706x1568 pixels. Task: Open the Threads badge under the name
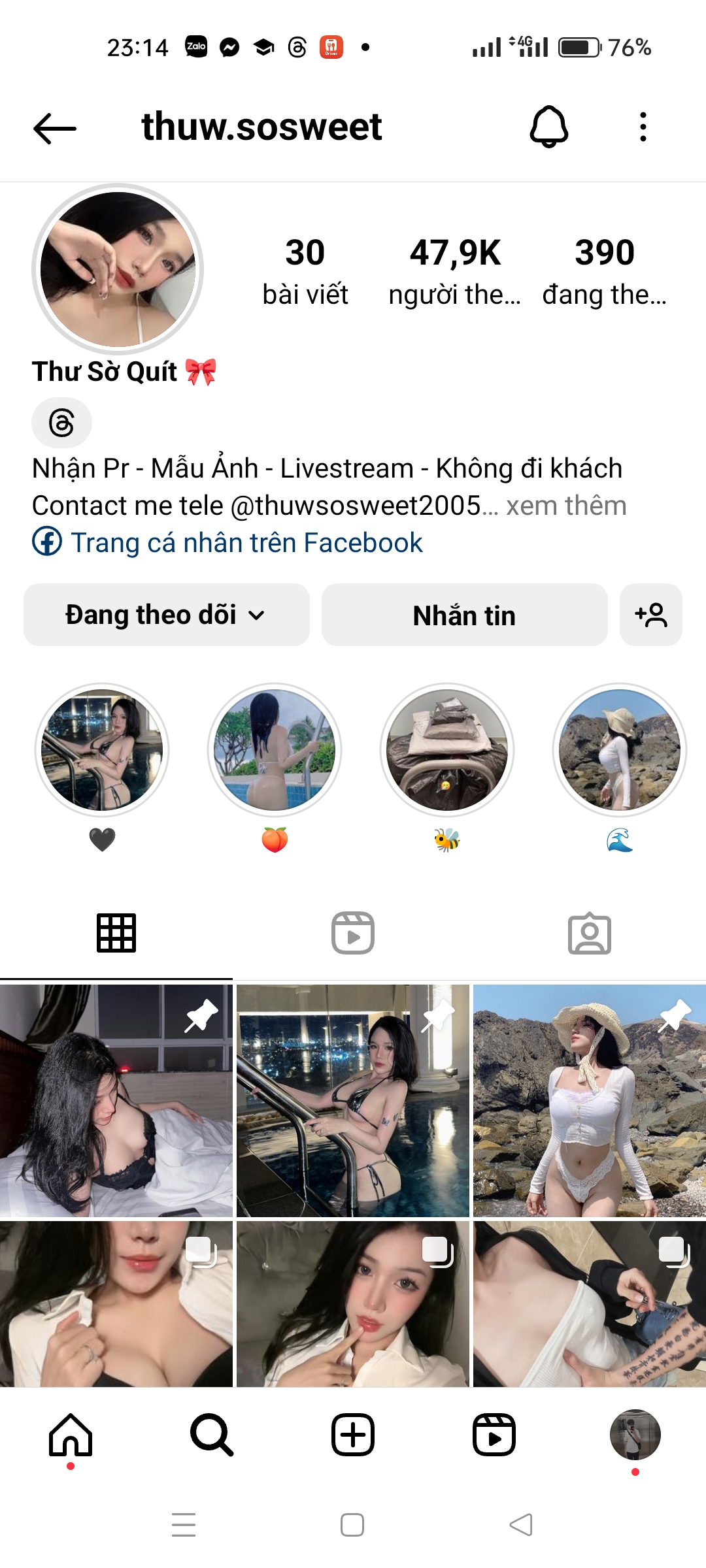61,423
